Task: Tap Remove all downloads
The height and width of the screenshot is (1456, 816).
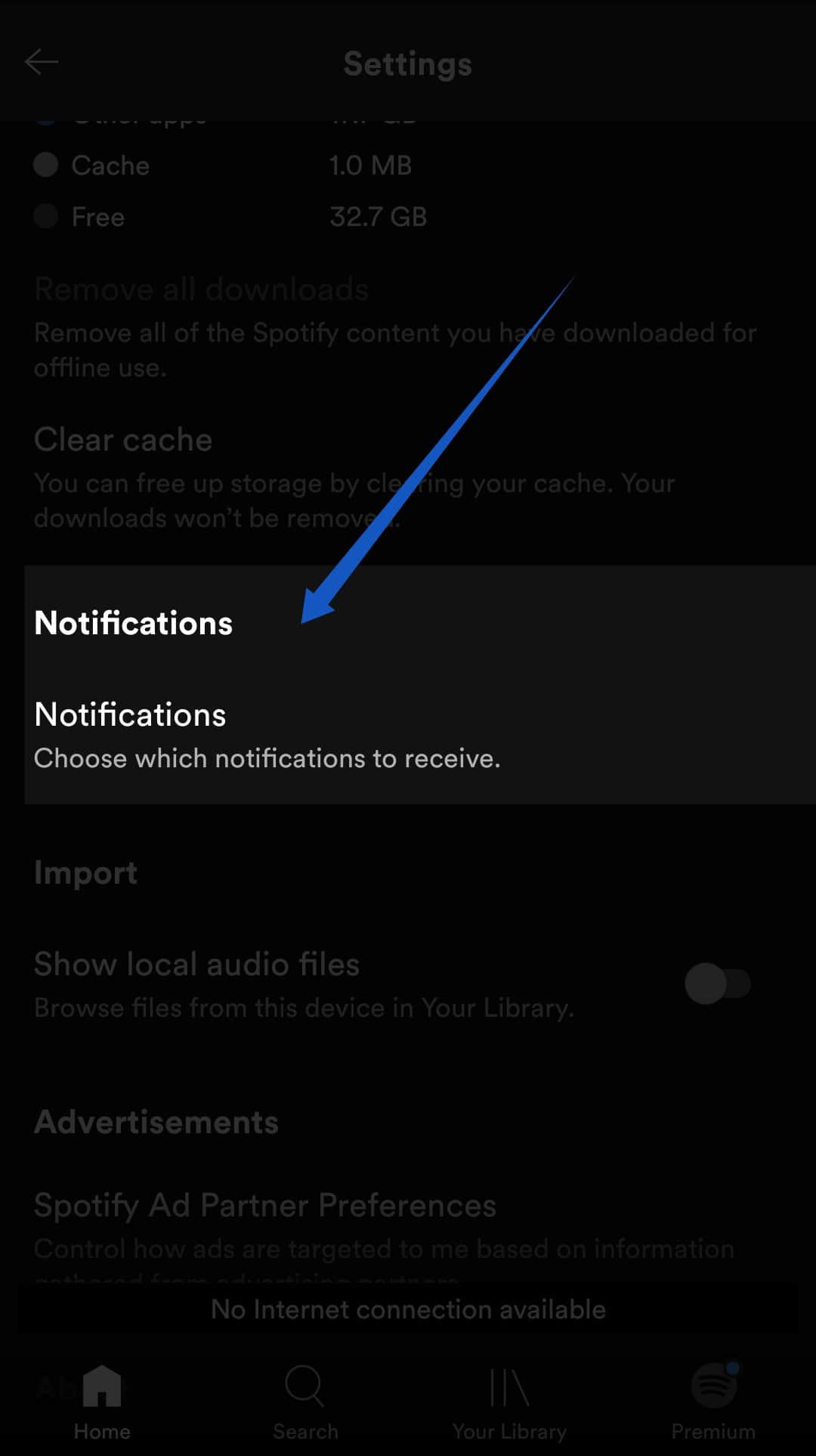Action: click(201, 290)
